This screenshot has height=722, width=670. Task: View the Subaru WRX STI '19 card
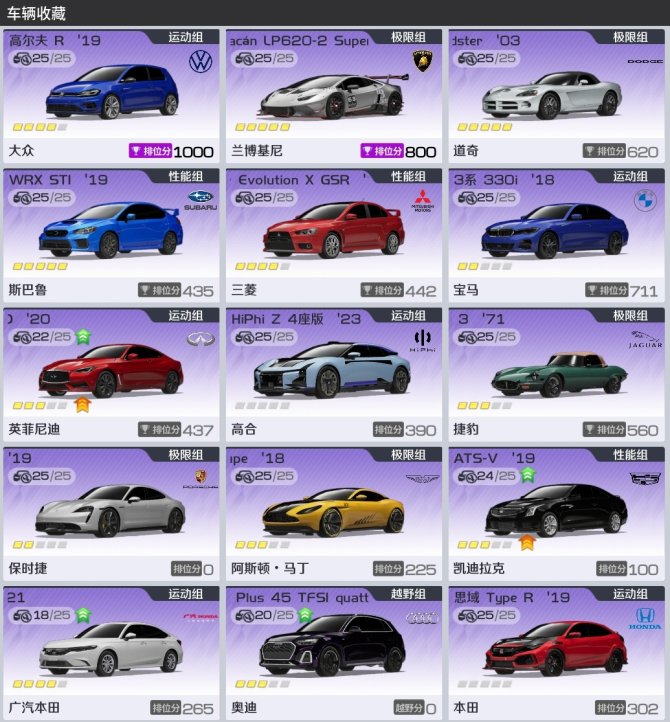111,234
